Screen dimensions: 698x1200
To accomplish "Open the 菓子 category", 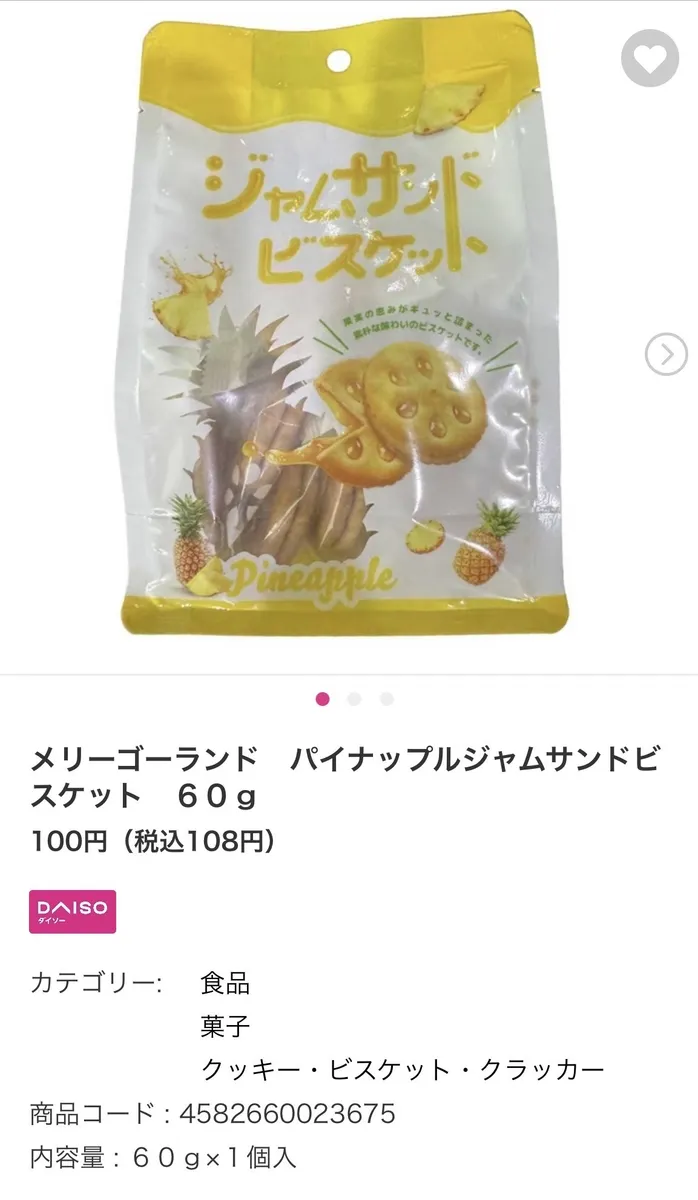I will [x=225, y=1026].
